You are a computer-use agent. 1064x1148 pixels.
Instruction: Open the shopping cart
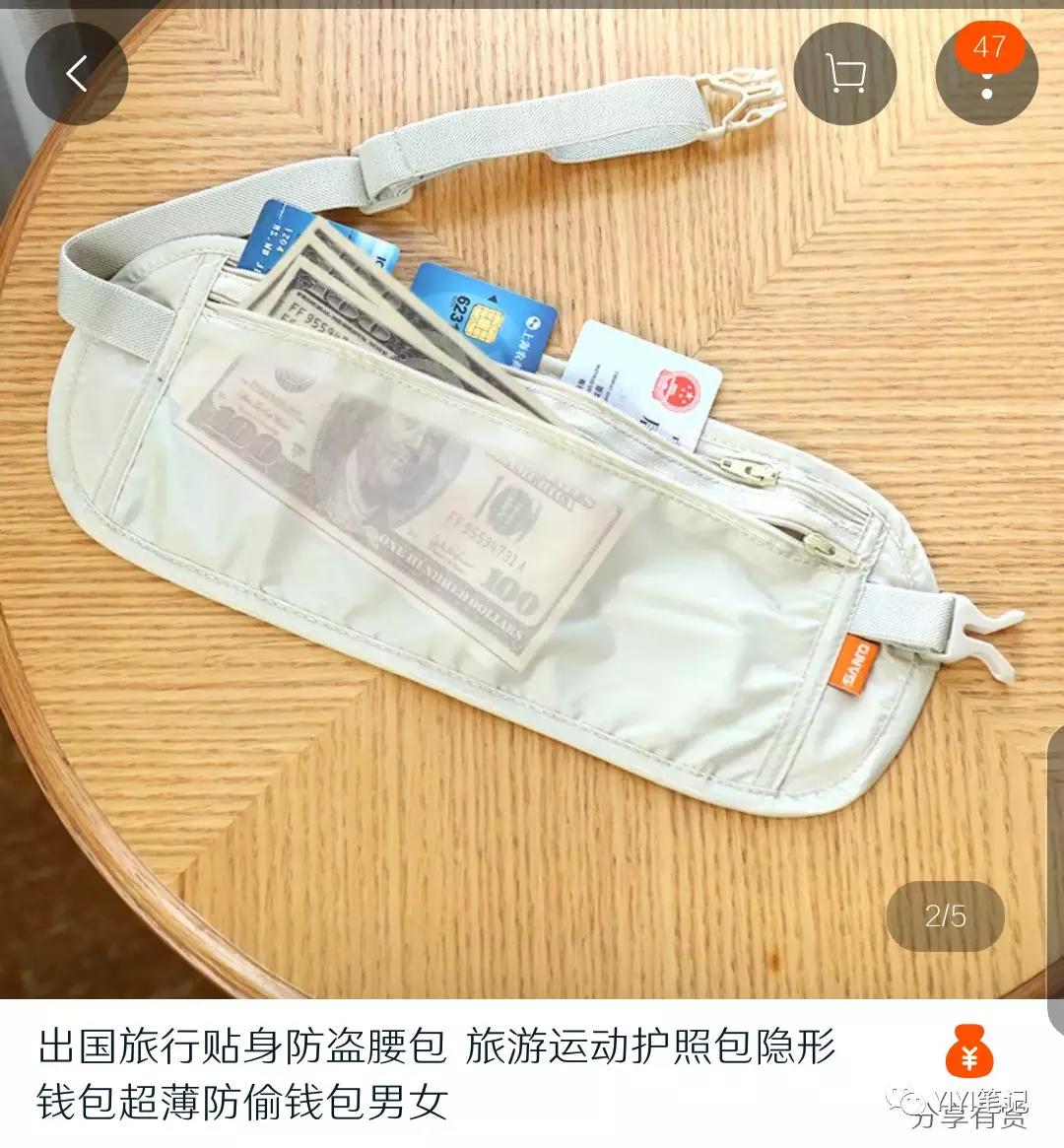pos(844,73)
